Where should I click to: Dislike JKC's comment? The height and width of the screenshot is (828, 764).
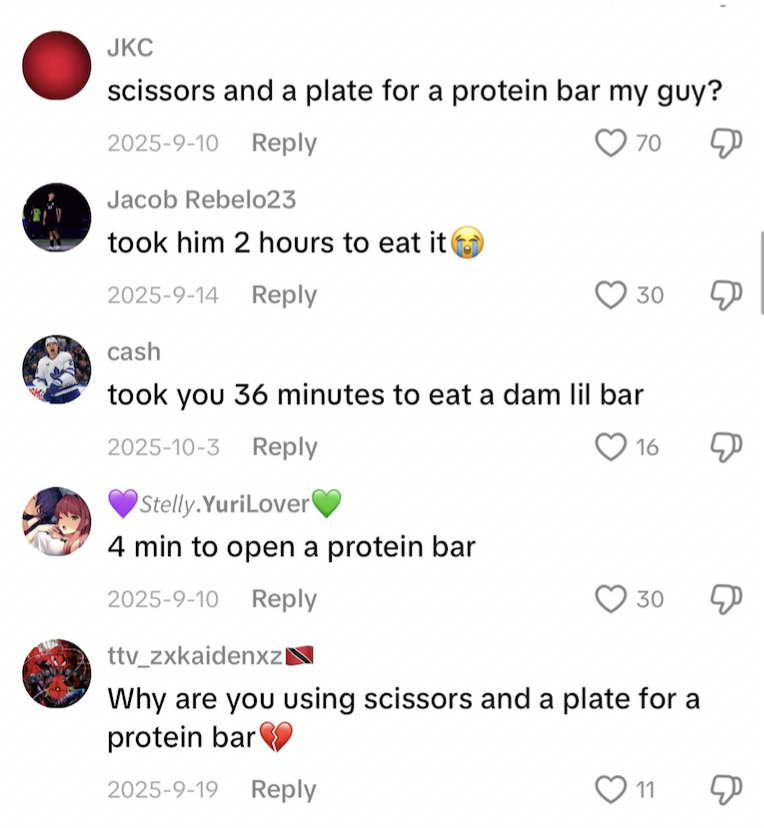pyautogui.click(x=725, y=143)
